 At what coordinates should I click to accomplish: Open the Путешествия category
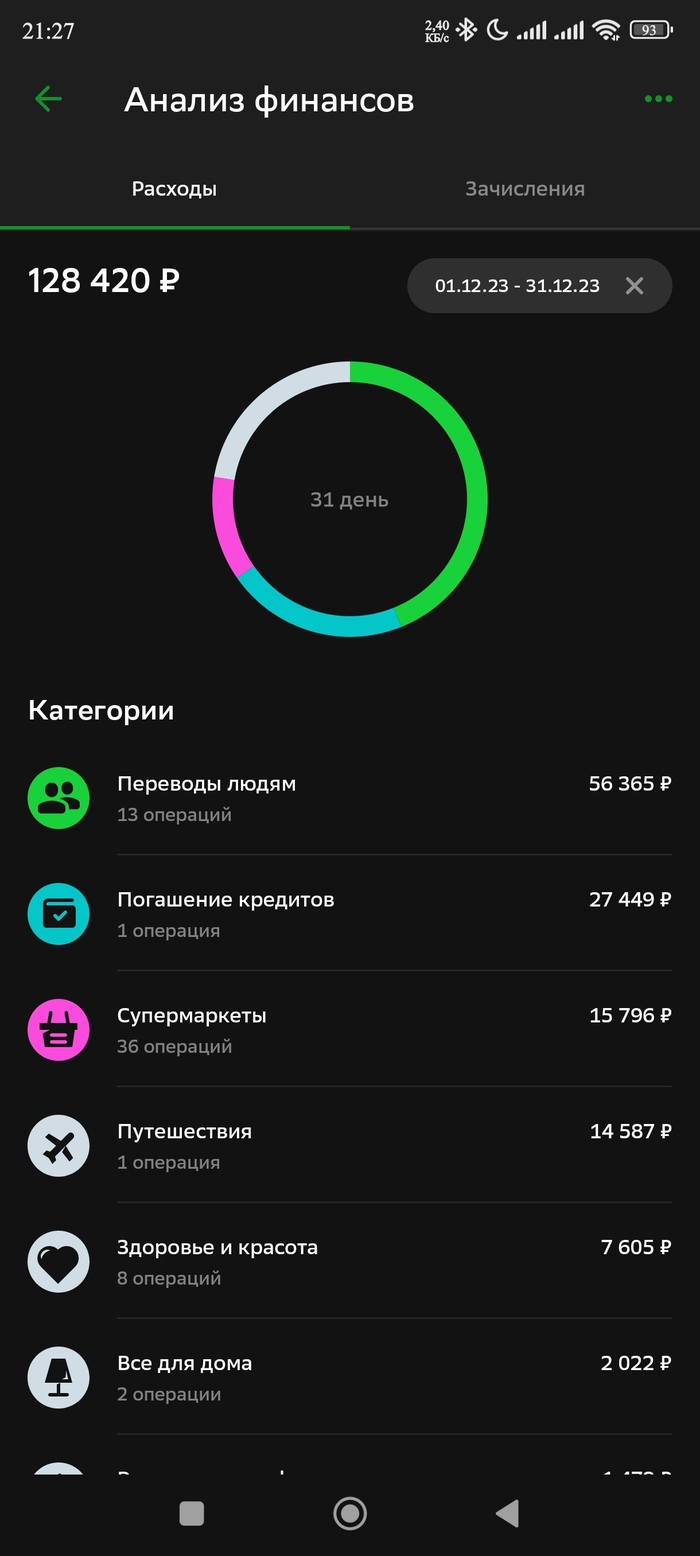[x=350, y=1146]
